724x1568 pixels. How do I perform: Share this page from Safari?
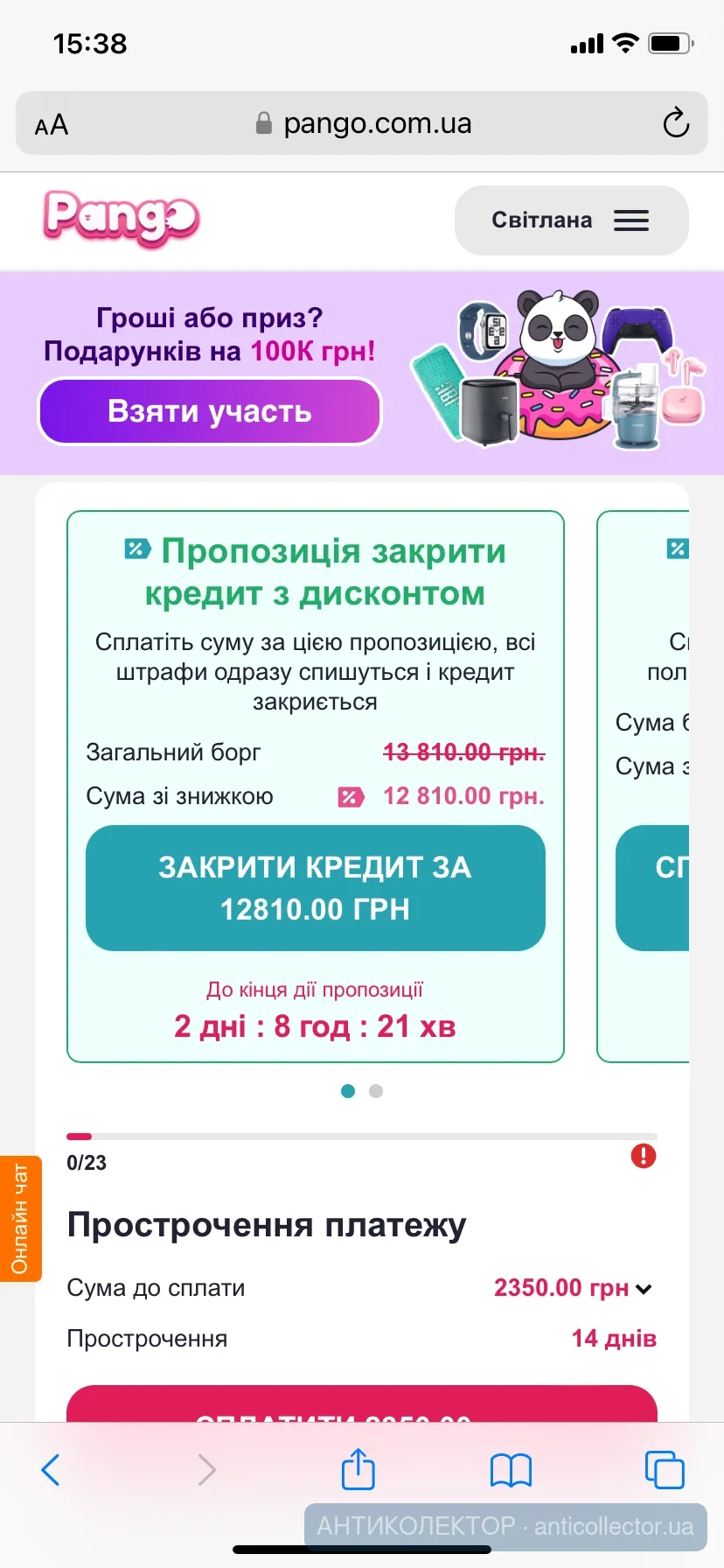358,1469
